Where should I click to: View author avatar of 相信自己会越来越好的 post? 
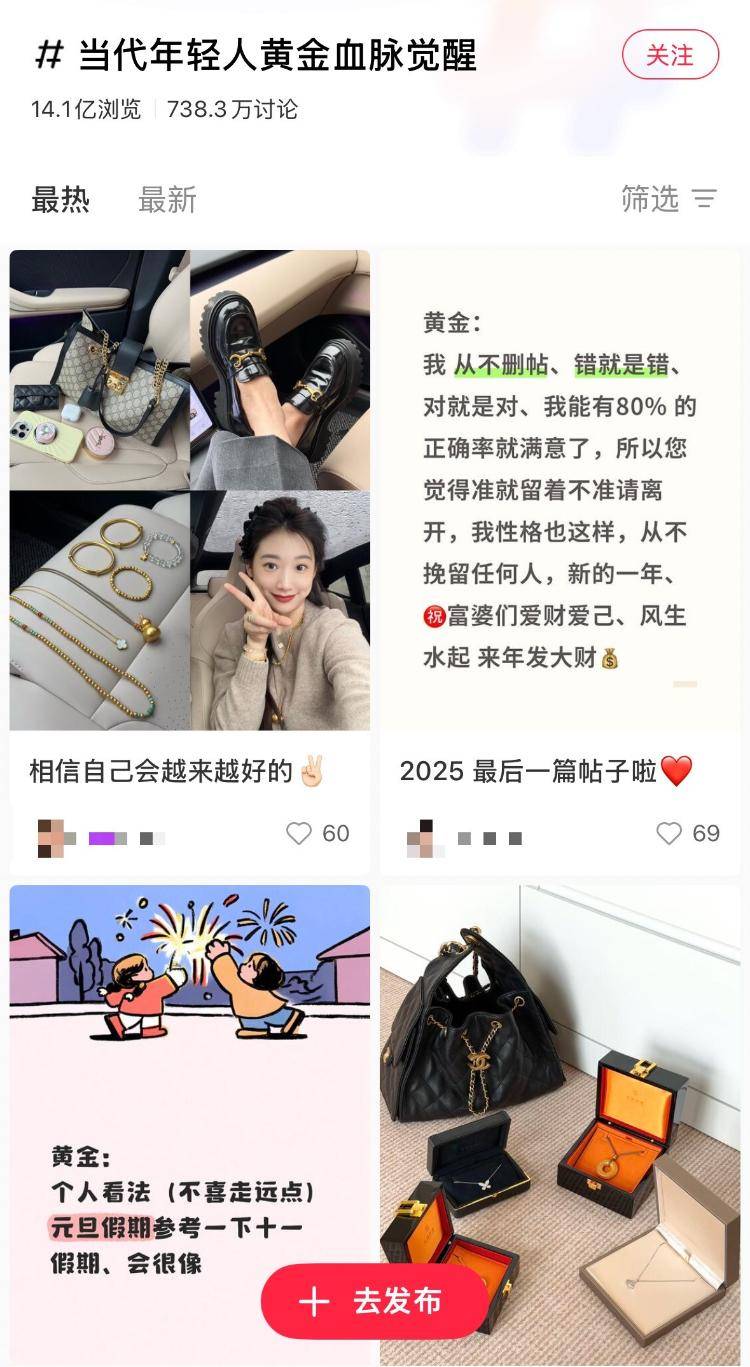tap(51, 837)
